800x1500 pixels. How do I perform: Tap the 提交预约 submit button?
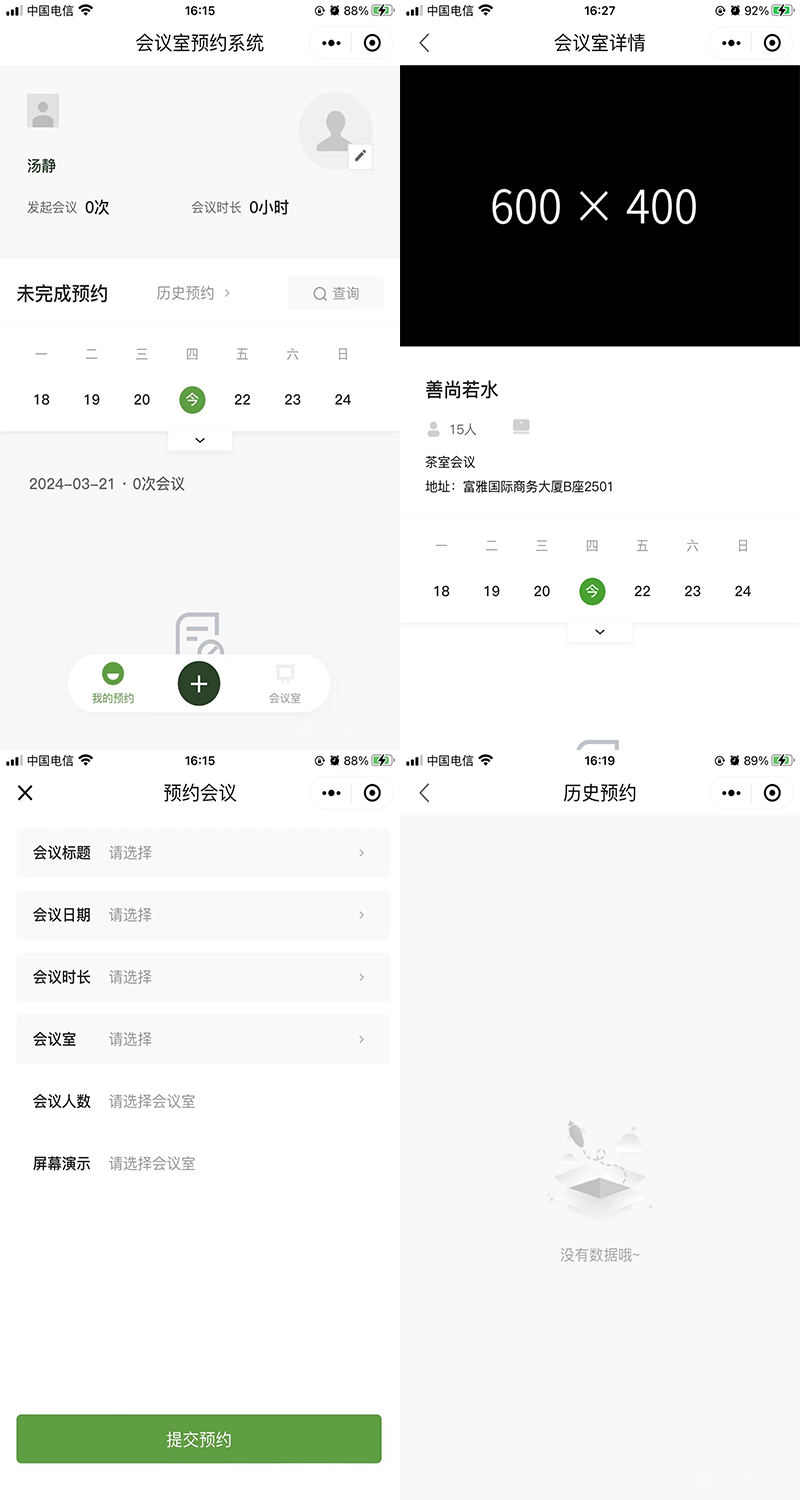198,1438
